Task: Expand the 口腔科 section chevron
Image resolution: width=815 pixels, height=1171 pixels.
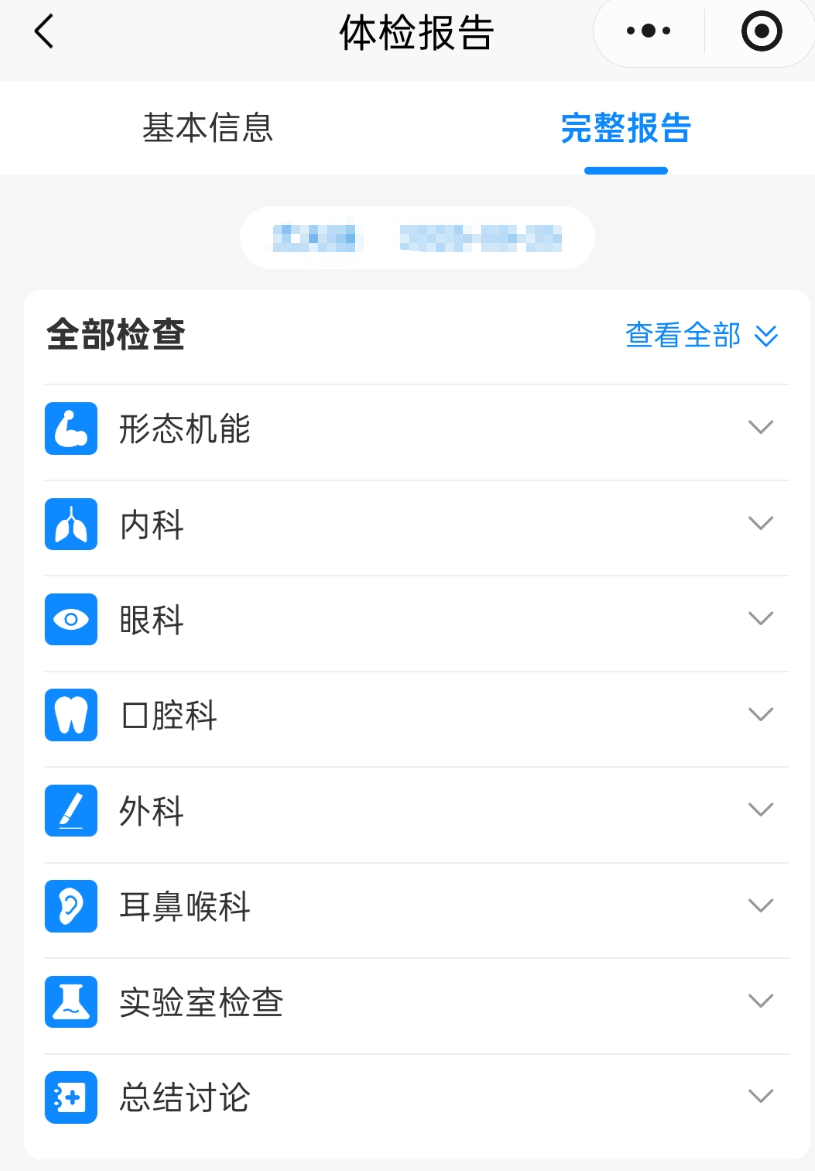Action: pyautogui.click(x=761, y=715)
